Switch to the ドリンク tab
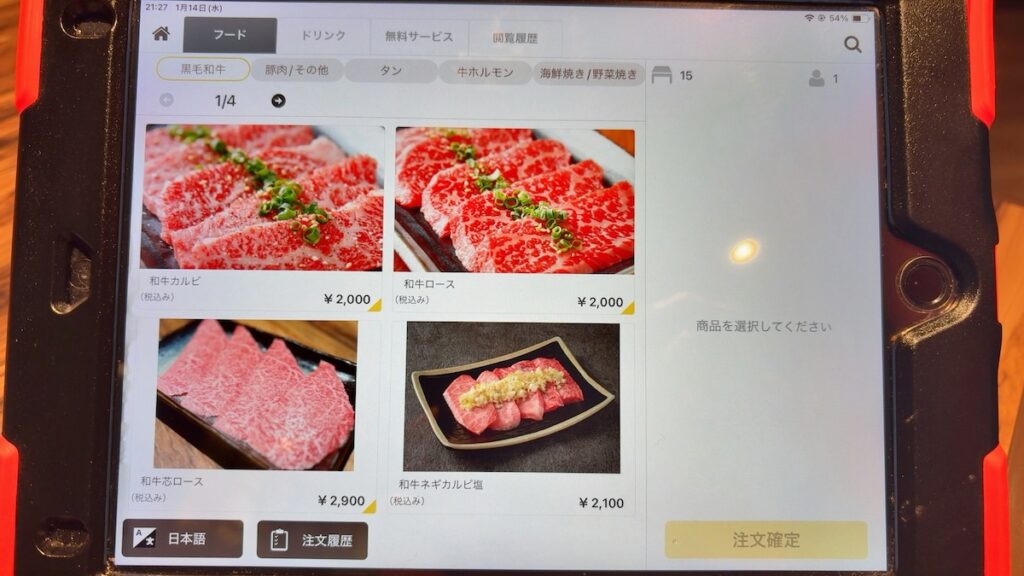The image size is (1024, 576). coord(323,36)
